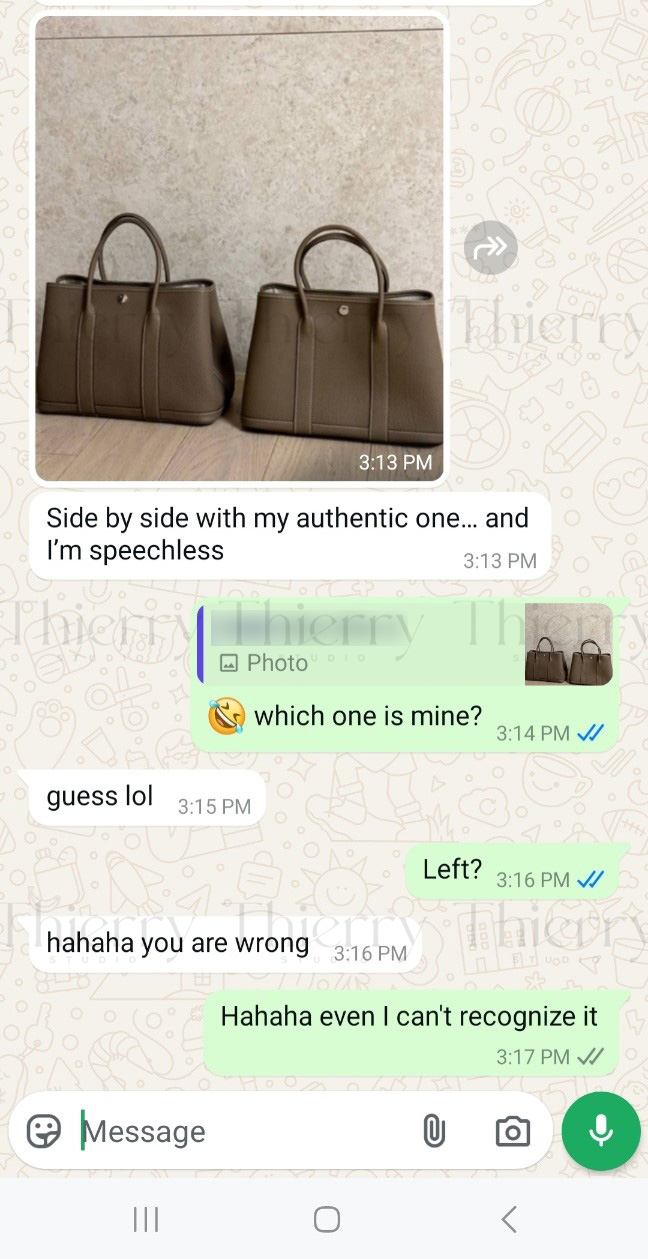Forward the handbag photo

click(490, 247)
